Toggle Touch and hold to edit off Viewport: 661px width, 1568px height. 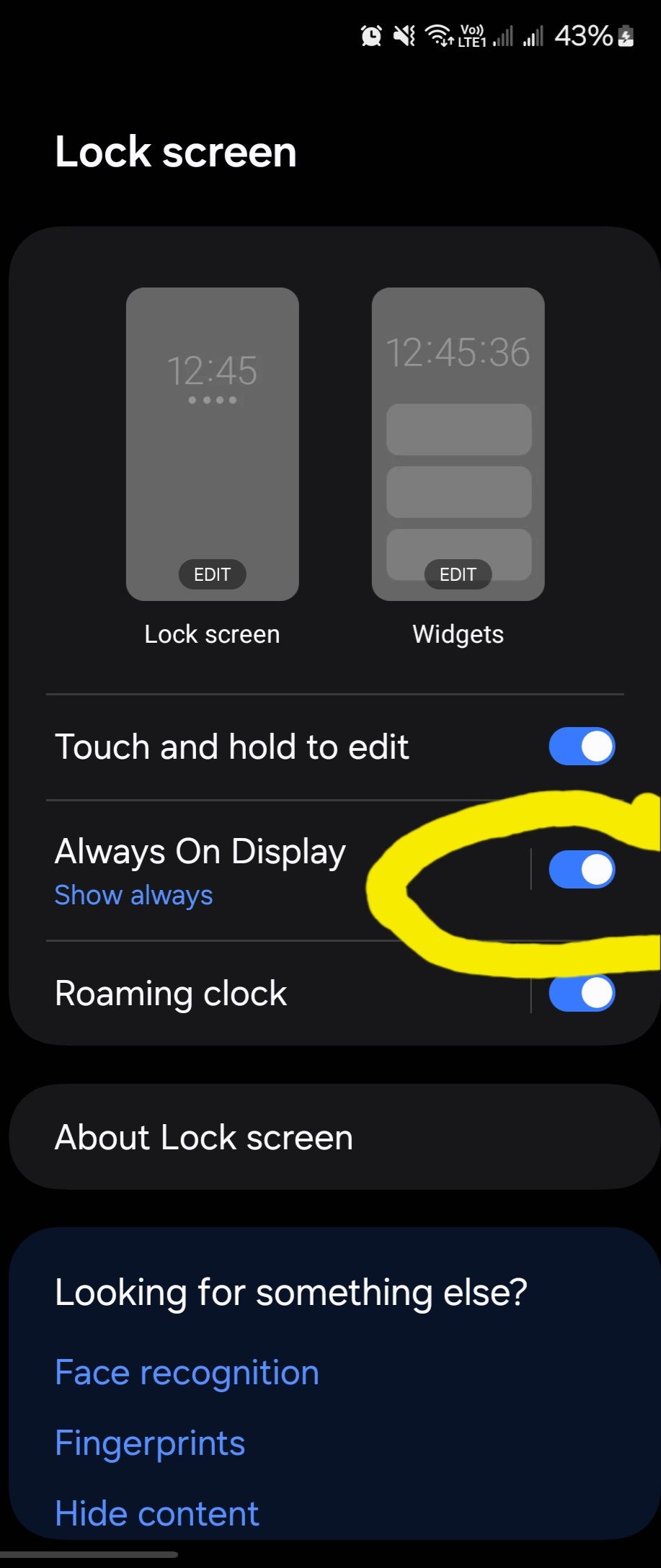click(581, 747)
